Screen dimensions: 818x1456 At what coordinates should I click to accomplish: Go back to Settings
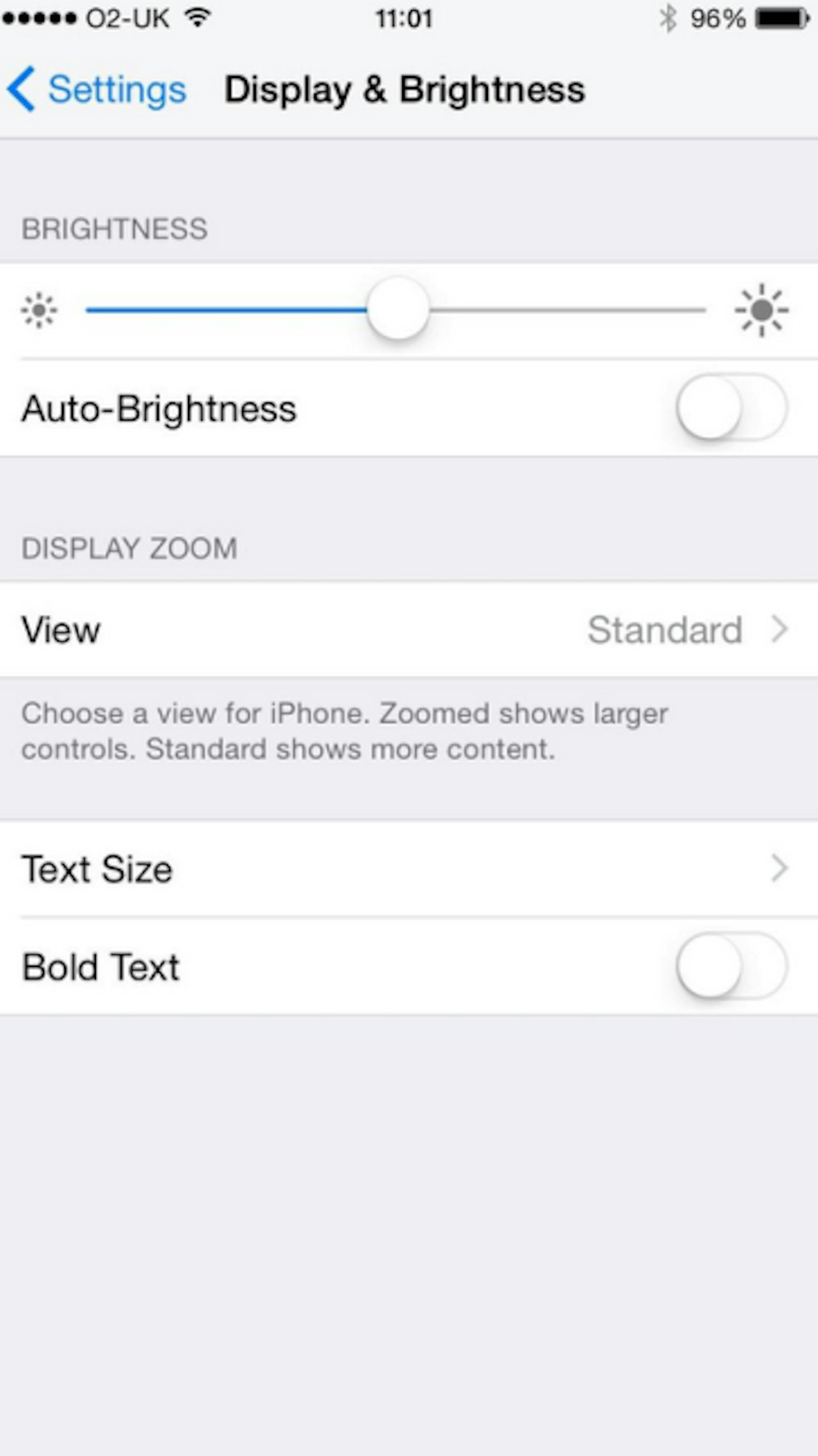pos(97,90)
